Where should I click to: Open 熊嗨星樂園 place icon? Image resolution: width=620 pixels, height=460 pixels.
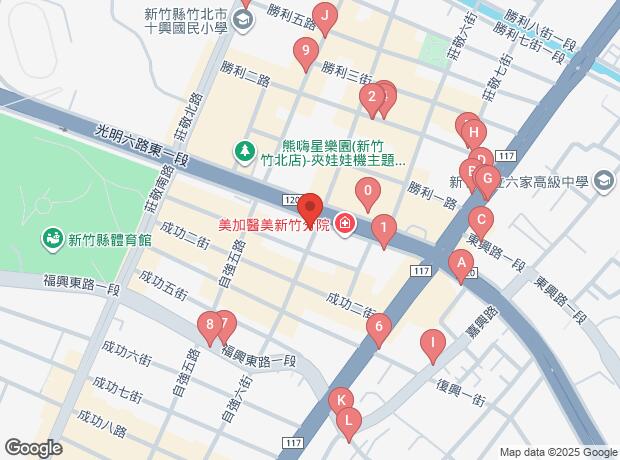pyautogui.click(x=245, y=152)
